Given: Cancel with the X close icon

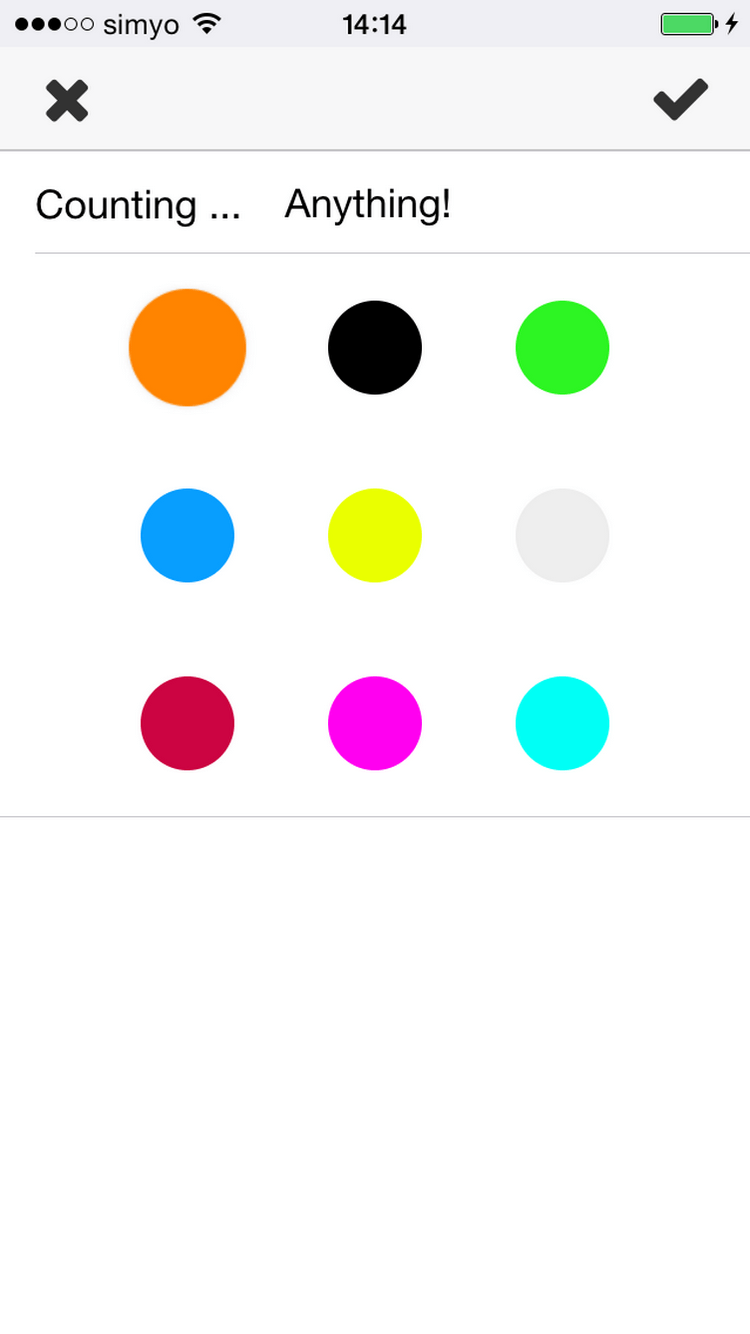Looking at the screenshot, I should point(67,101).
